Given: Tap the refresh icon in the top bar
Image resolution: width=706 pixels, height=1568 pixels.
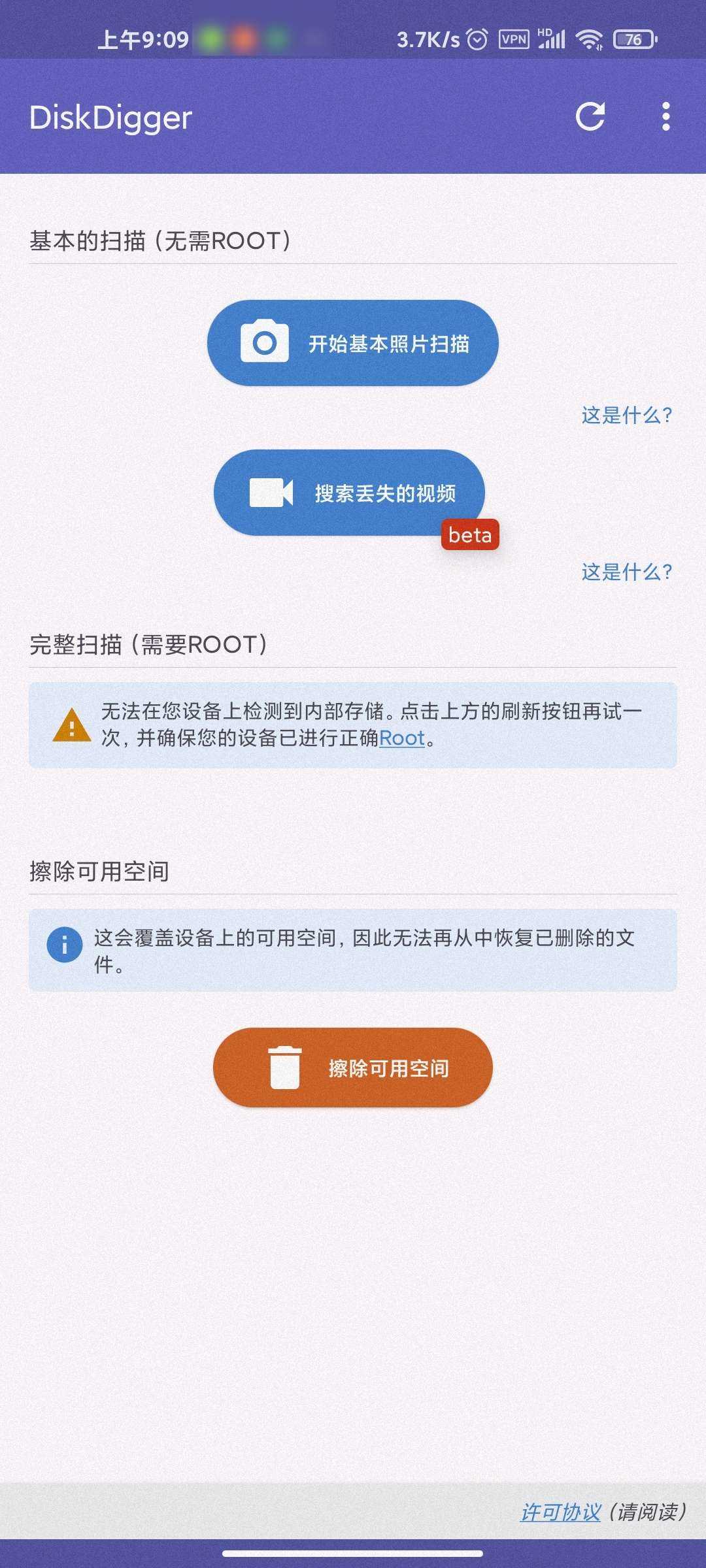Looking at the screenshot, I should pyautogui.click(x=590, y=118).
